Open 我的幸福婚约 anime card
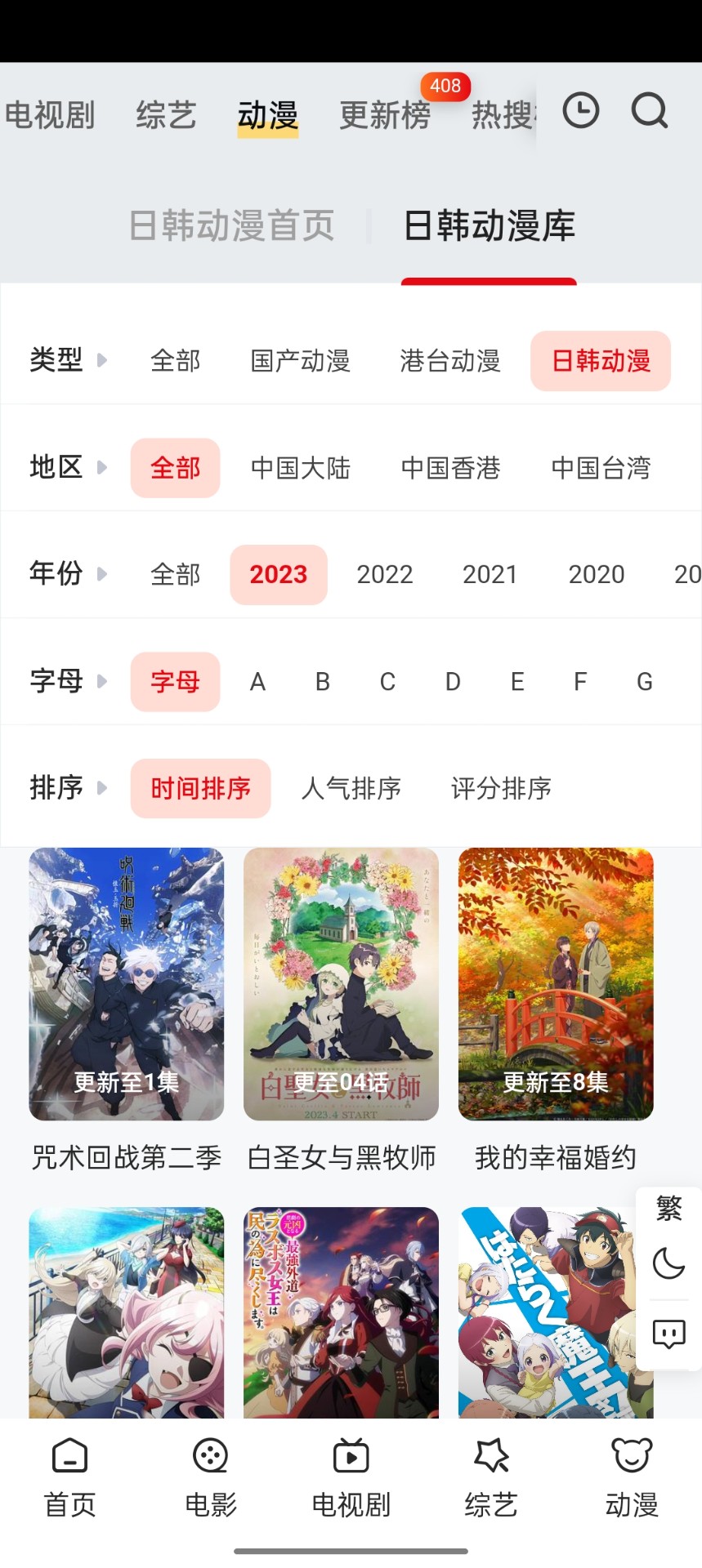The image size is (702, 1568). click(x=556, y=984)
